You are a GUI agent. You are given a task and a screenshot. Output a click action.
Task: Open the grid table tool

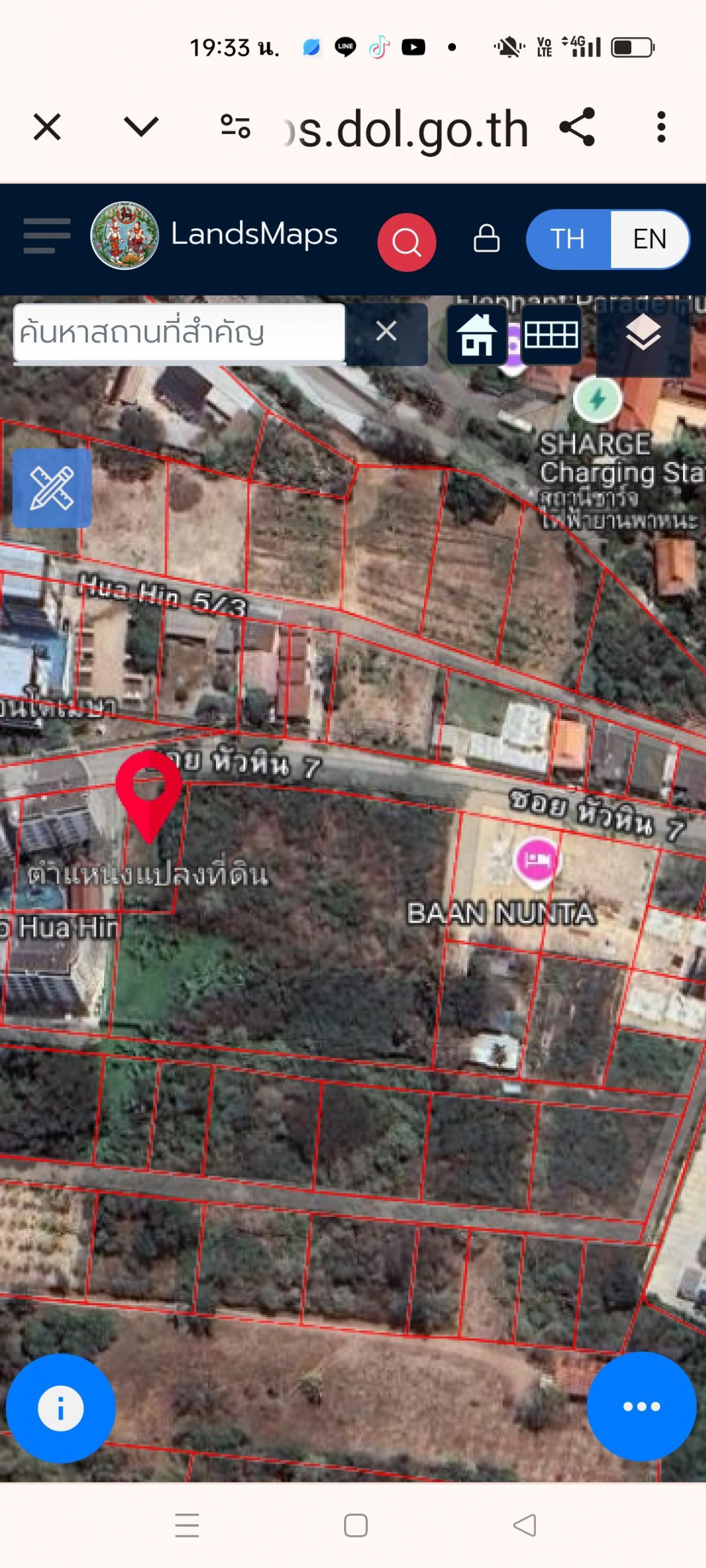[551, 335]
